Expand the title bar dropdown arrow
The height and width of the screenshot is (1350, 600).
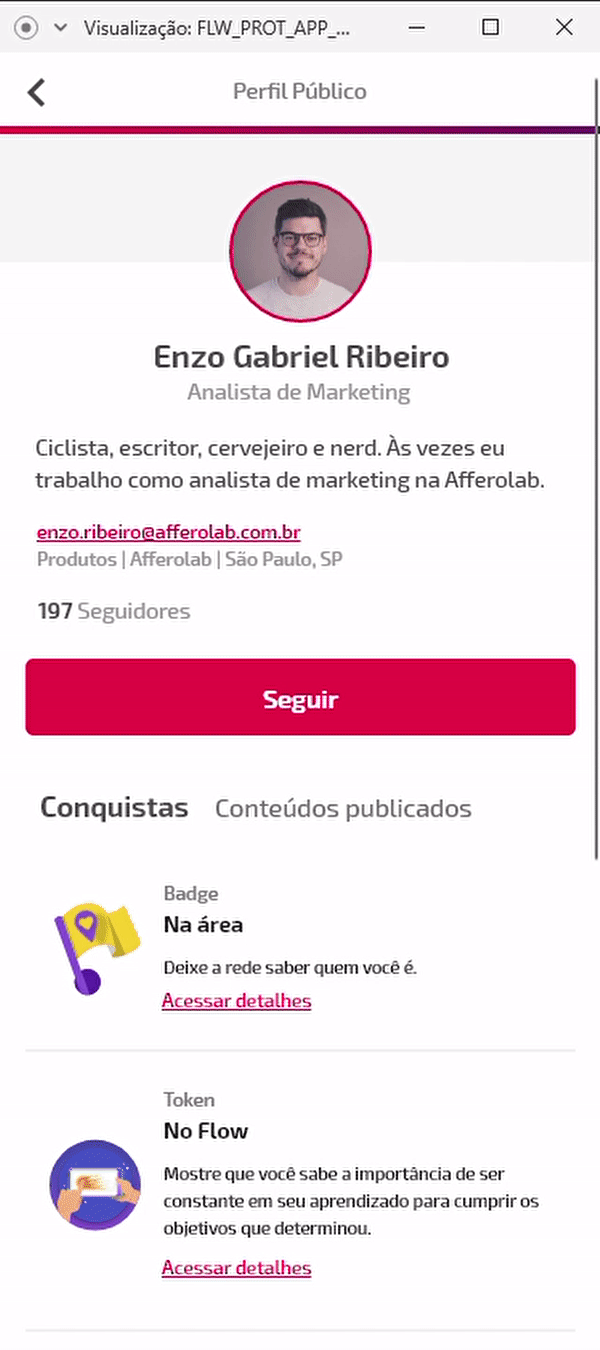pos(60,28)
